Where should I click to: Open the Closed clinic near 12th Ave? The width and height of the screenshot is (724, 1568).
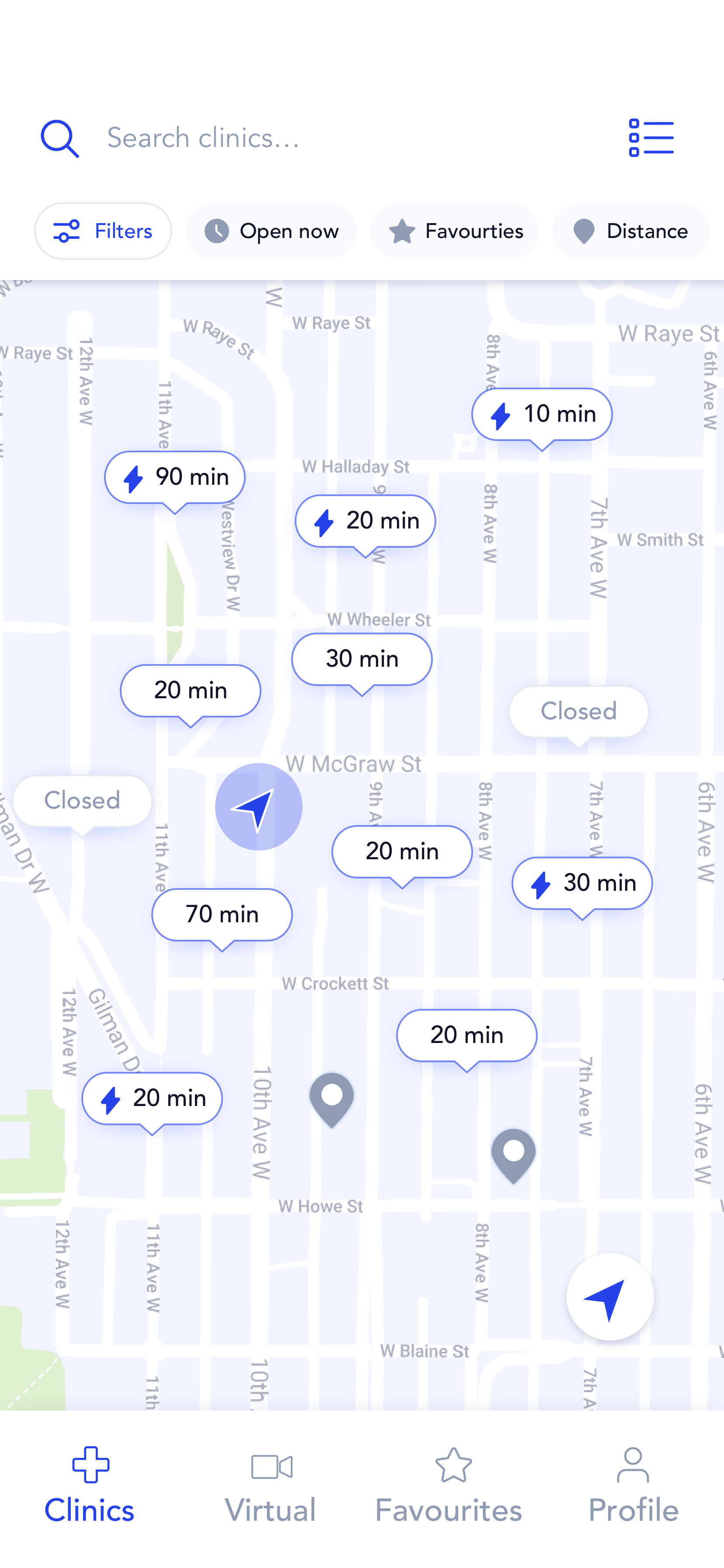[82, 801]
